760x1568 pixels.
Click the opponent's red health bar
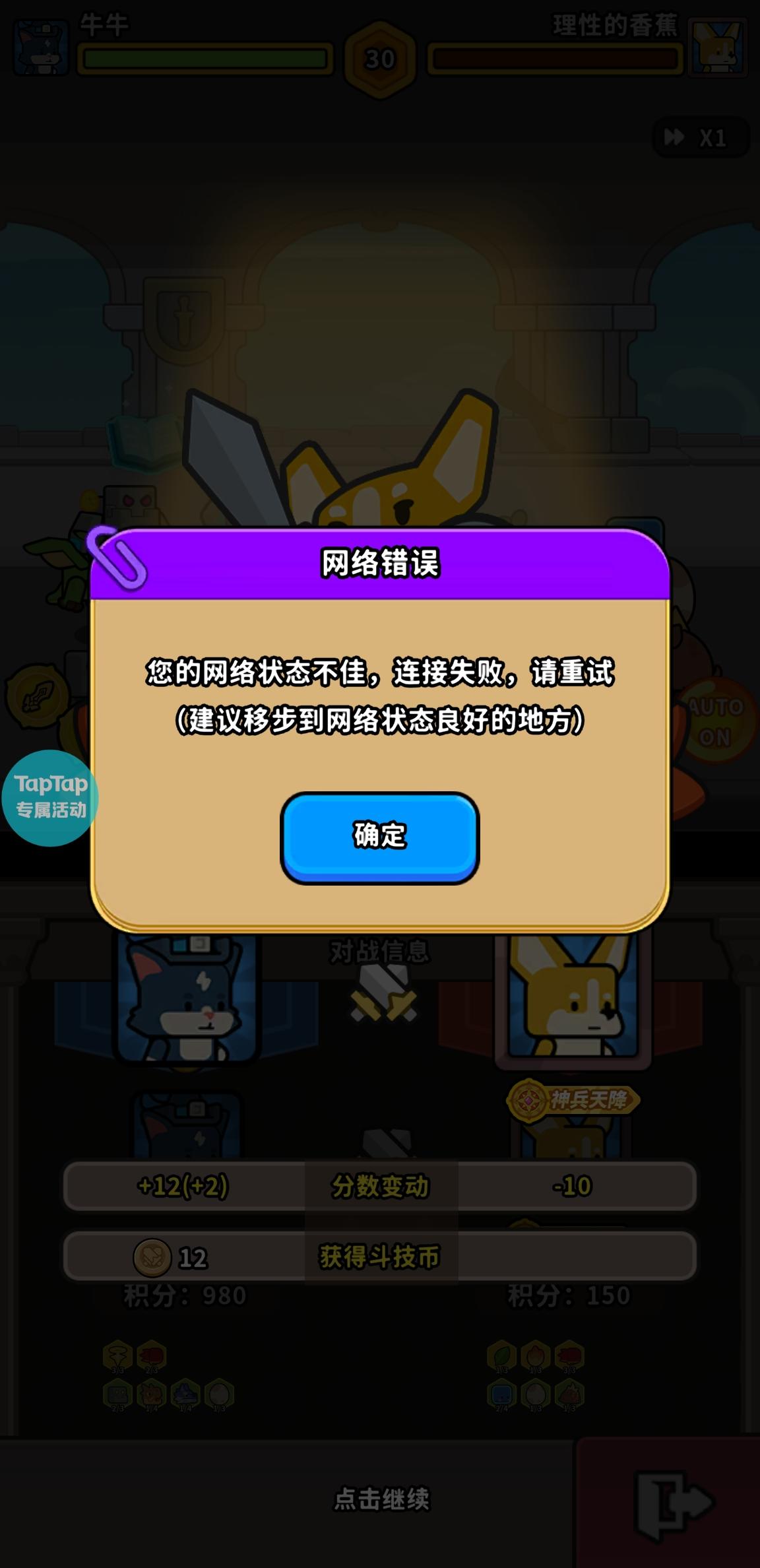click(x=557, y=58)
